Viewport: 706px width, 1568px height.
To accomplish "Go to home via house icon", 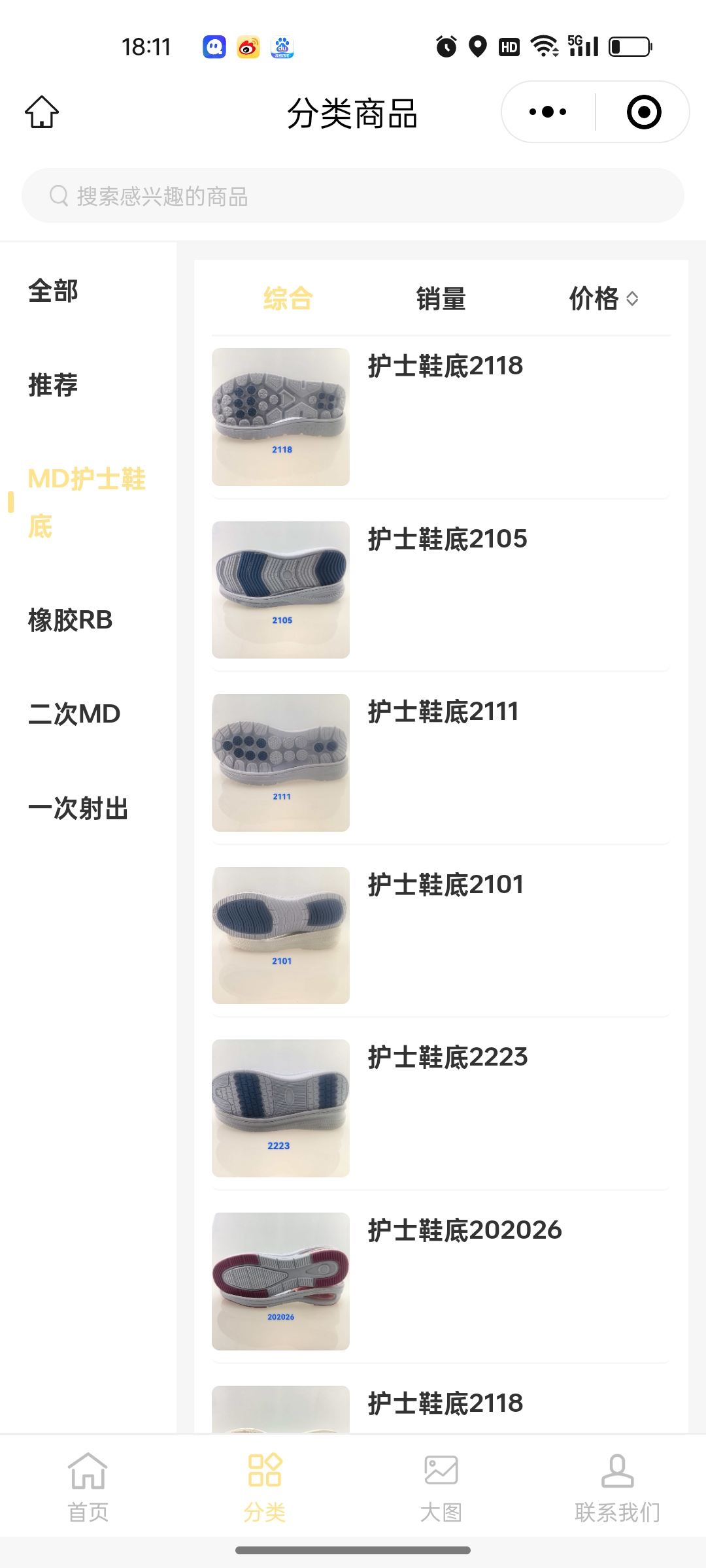I will (x=42, y=112).
